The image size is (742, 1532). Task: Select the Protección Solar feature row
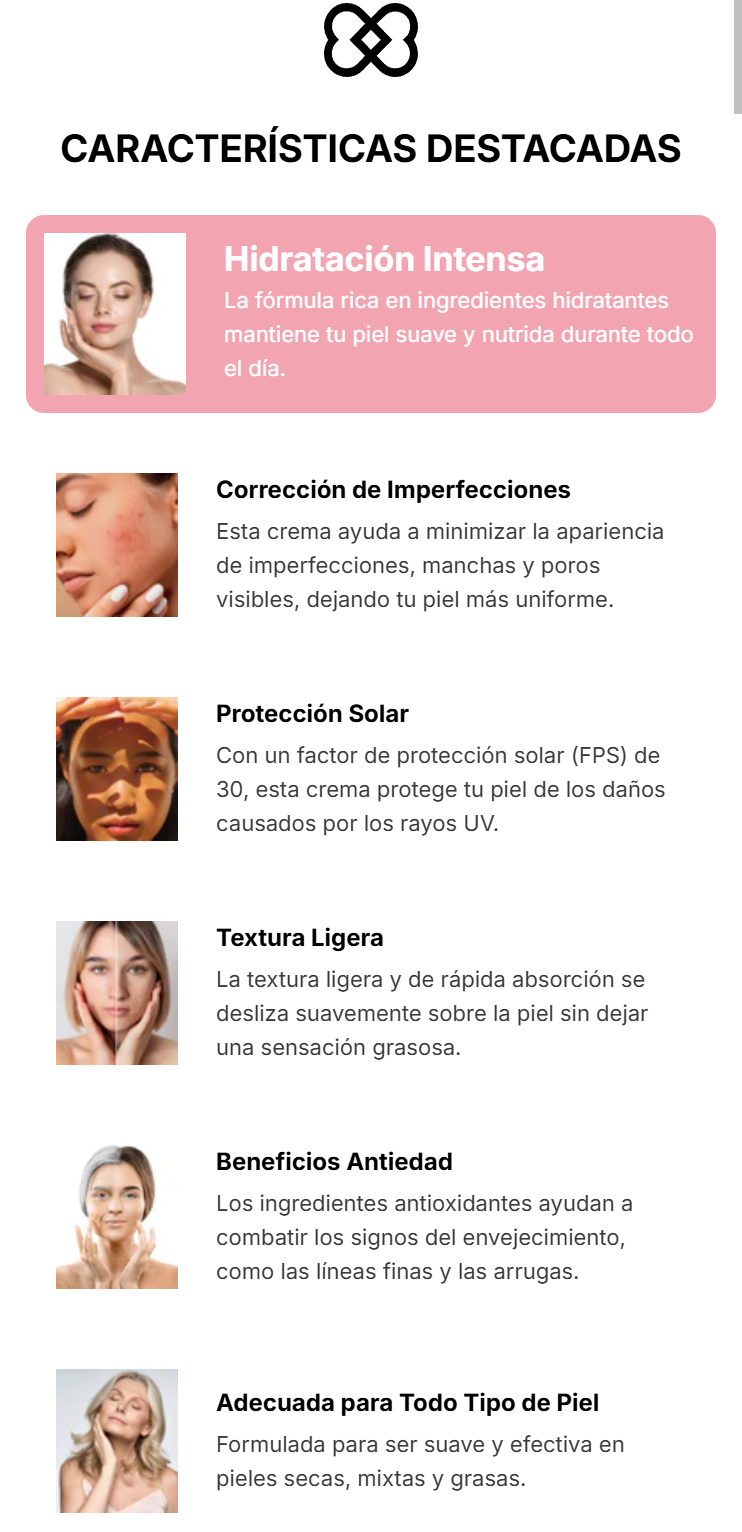(x=312, y=714)
